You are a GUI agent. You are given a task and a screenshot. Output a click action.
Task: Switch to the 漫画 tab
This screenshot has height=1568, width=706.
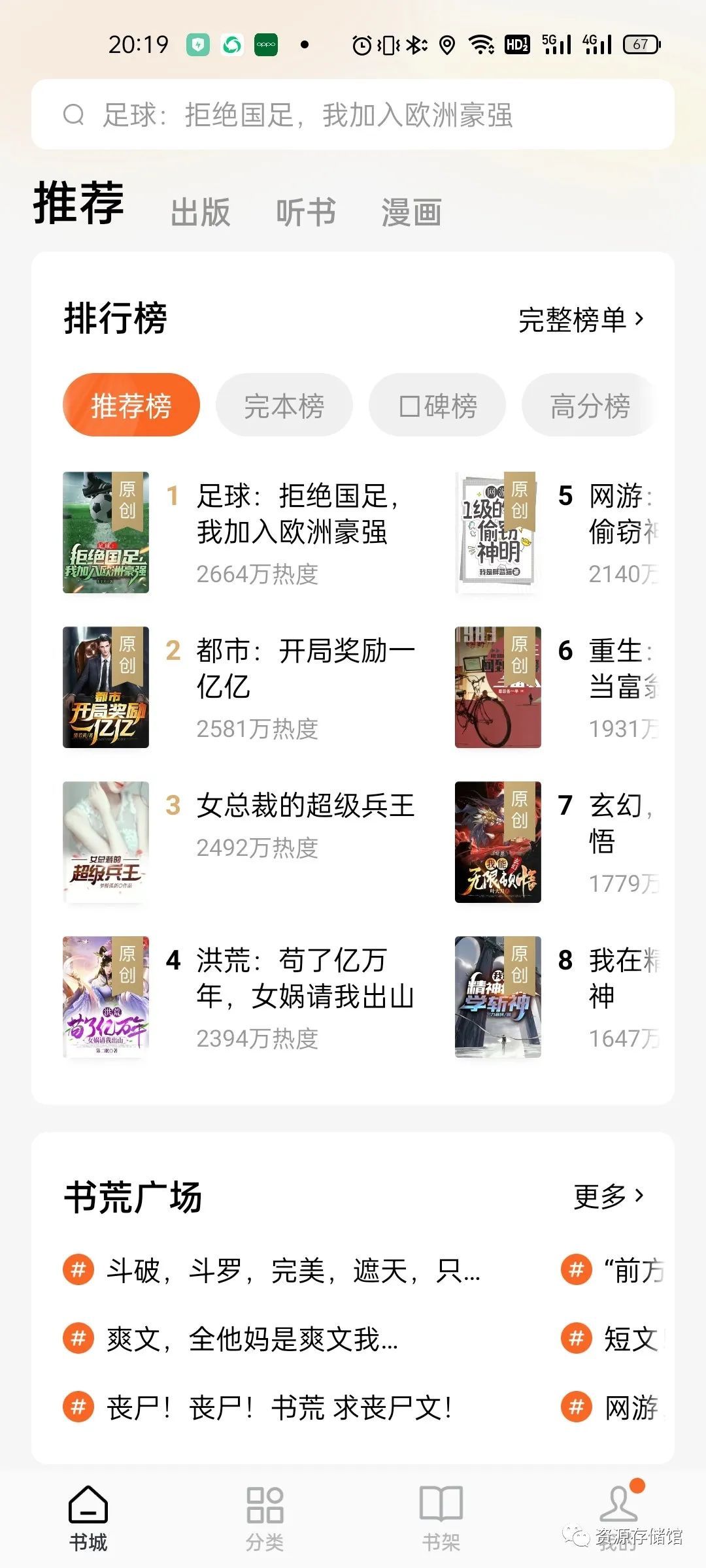click(x=411, y=212)
